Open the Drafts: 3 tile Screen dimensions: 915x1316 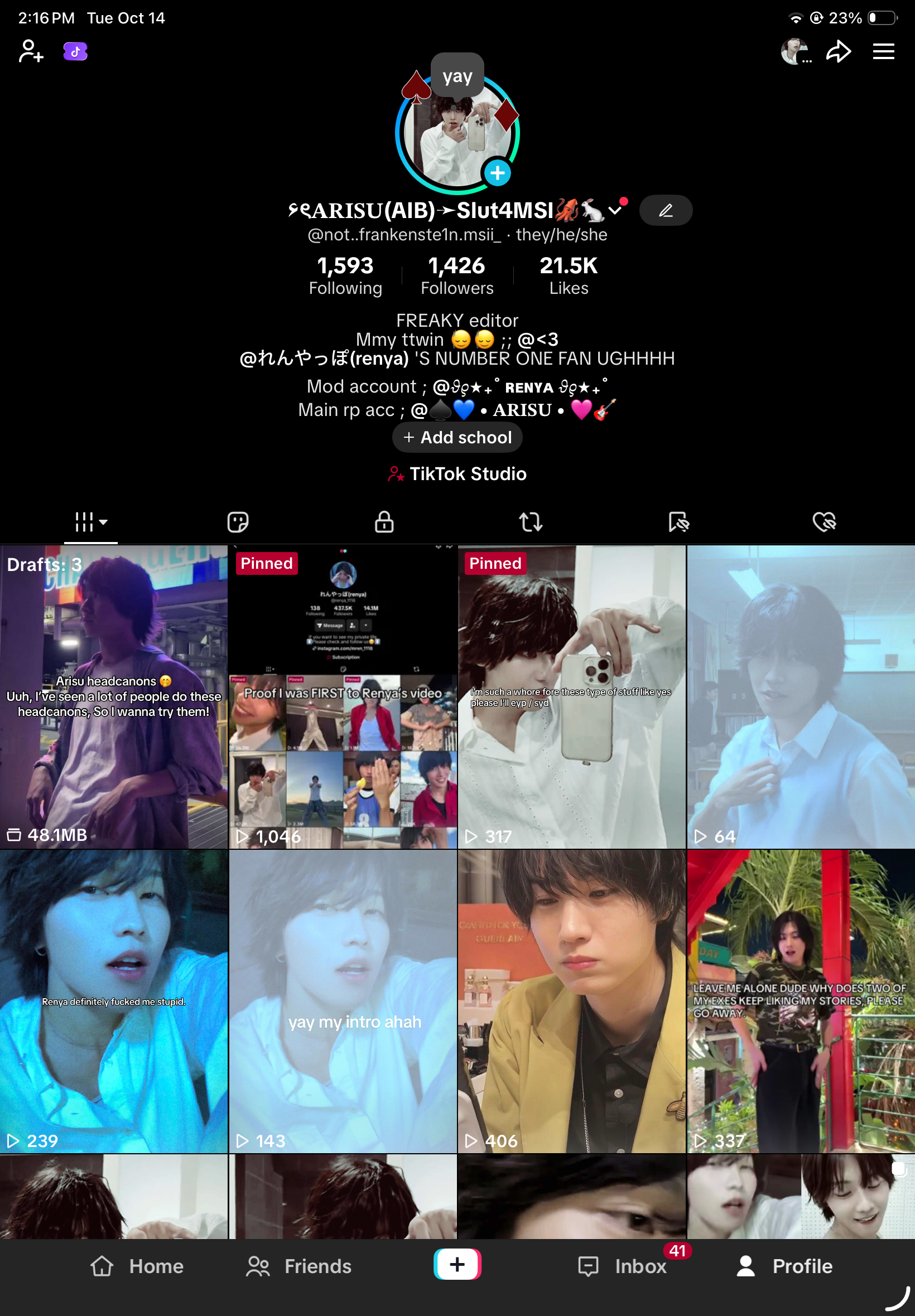[113, 696]
